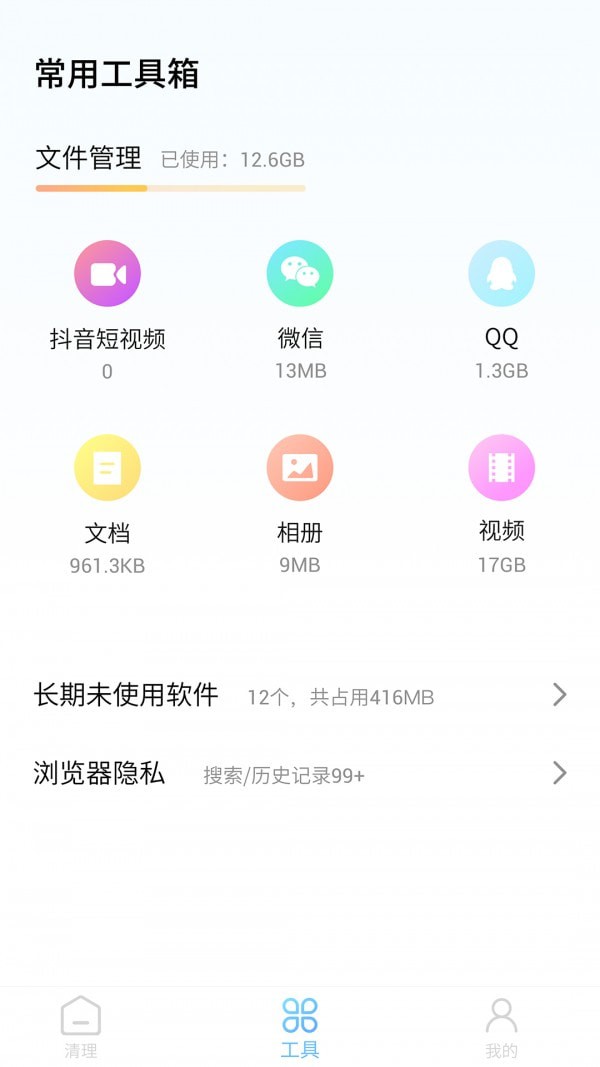Image resolution: width=600 pixels, height=1067 pixels.
Task: Open the 文档 documents category
Action: click(107, 468)
